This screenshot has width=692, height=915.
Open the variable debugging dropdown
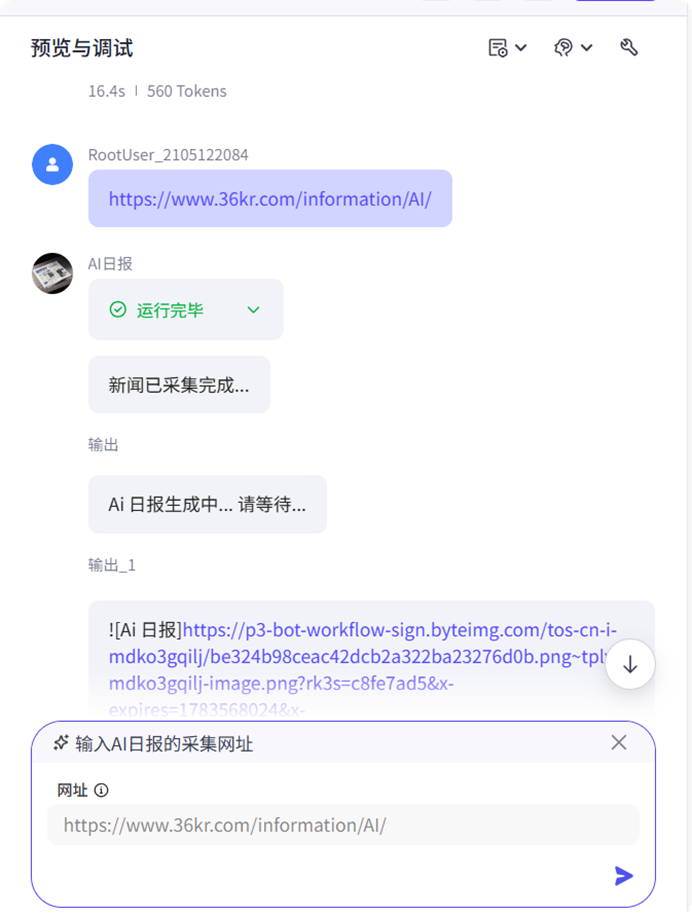click(573, 48)
